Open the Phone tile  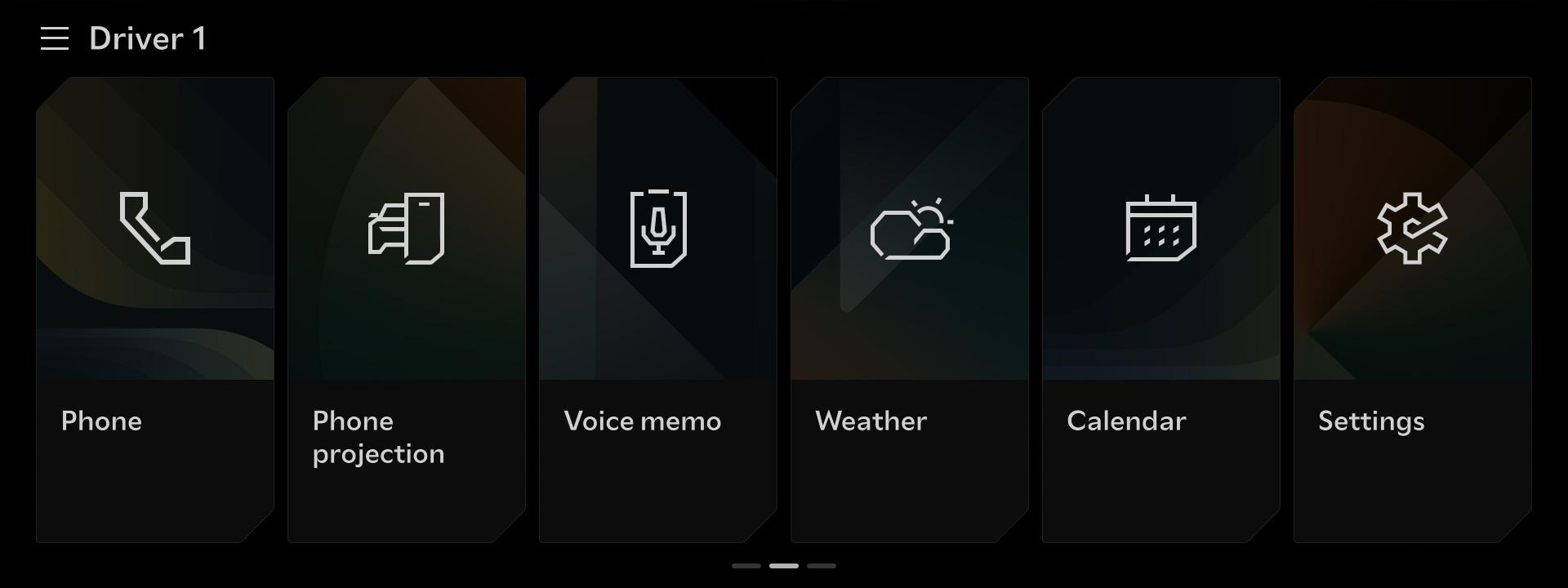click(155, 310)
